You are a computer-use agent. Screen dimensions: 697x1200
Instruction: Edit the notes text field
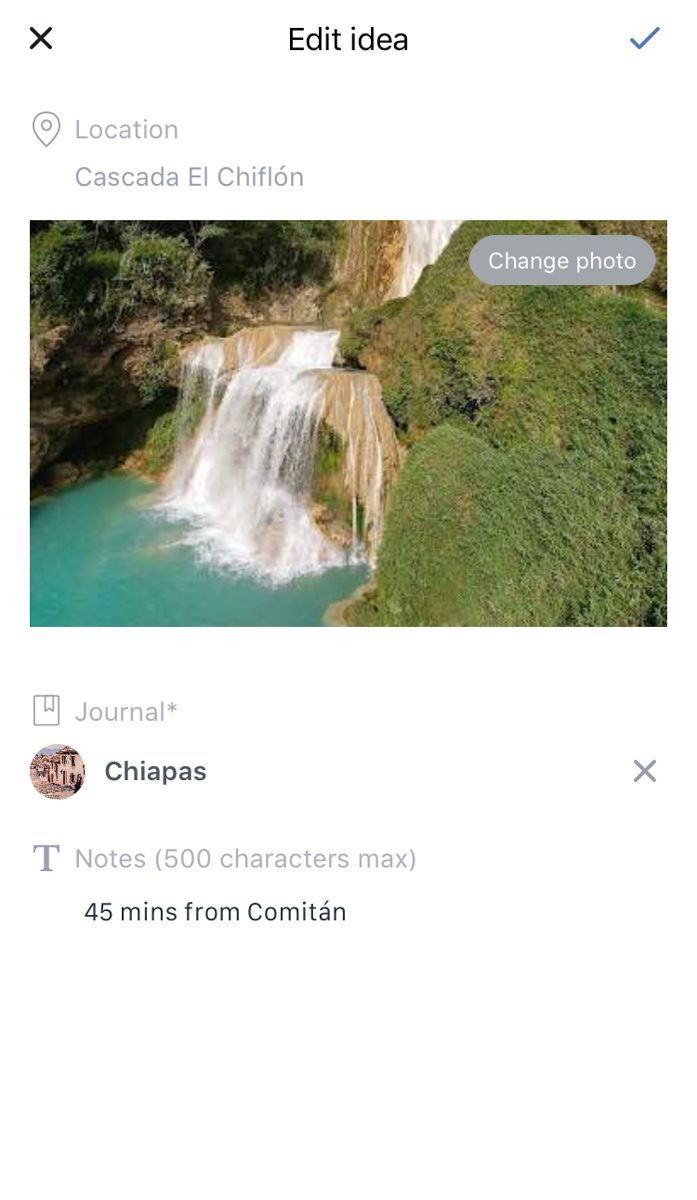[x=215, y=912]
